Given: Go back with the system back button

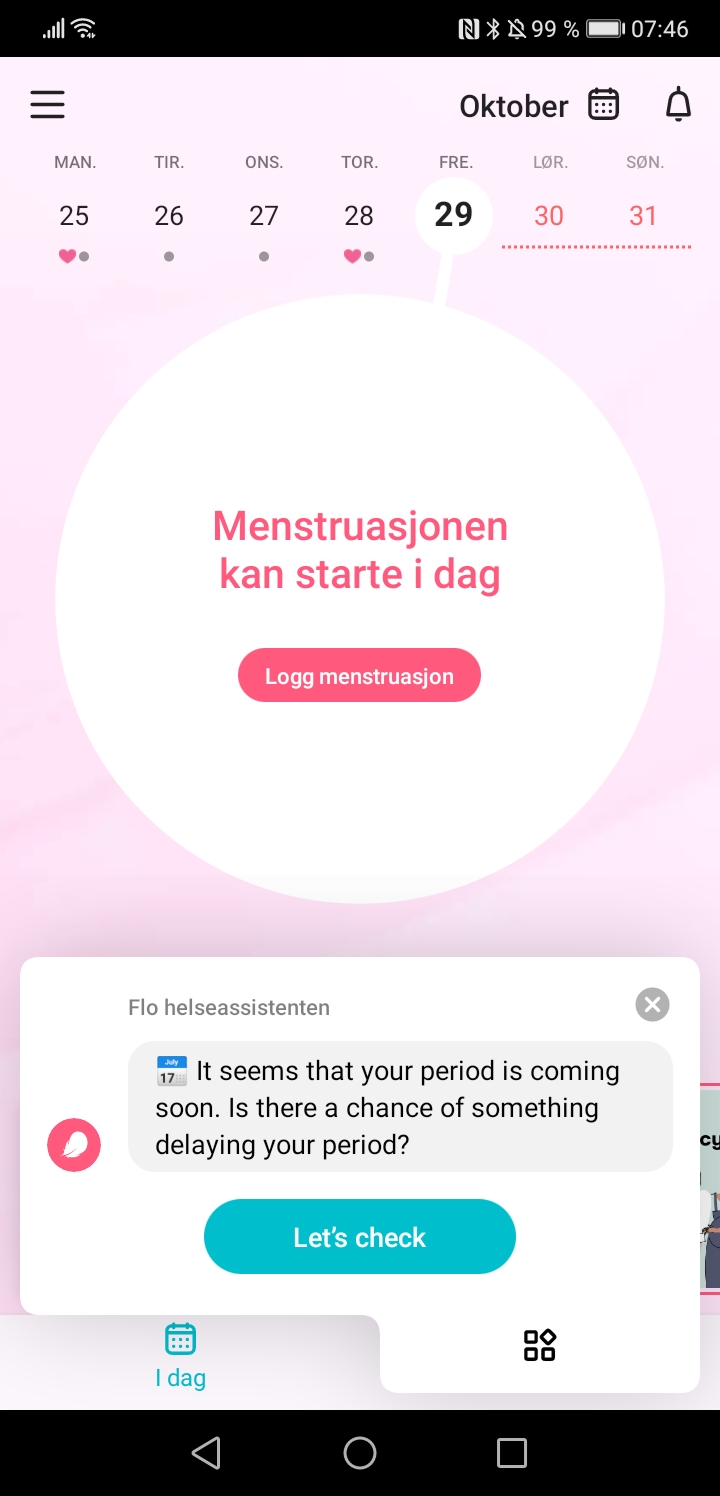Looking at the screenshot, I should (x=206, y=1453).
